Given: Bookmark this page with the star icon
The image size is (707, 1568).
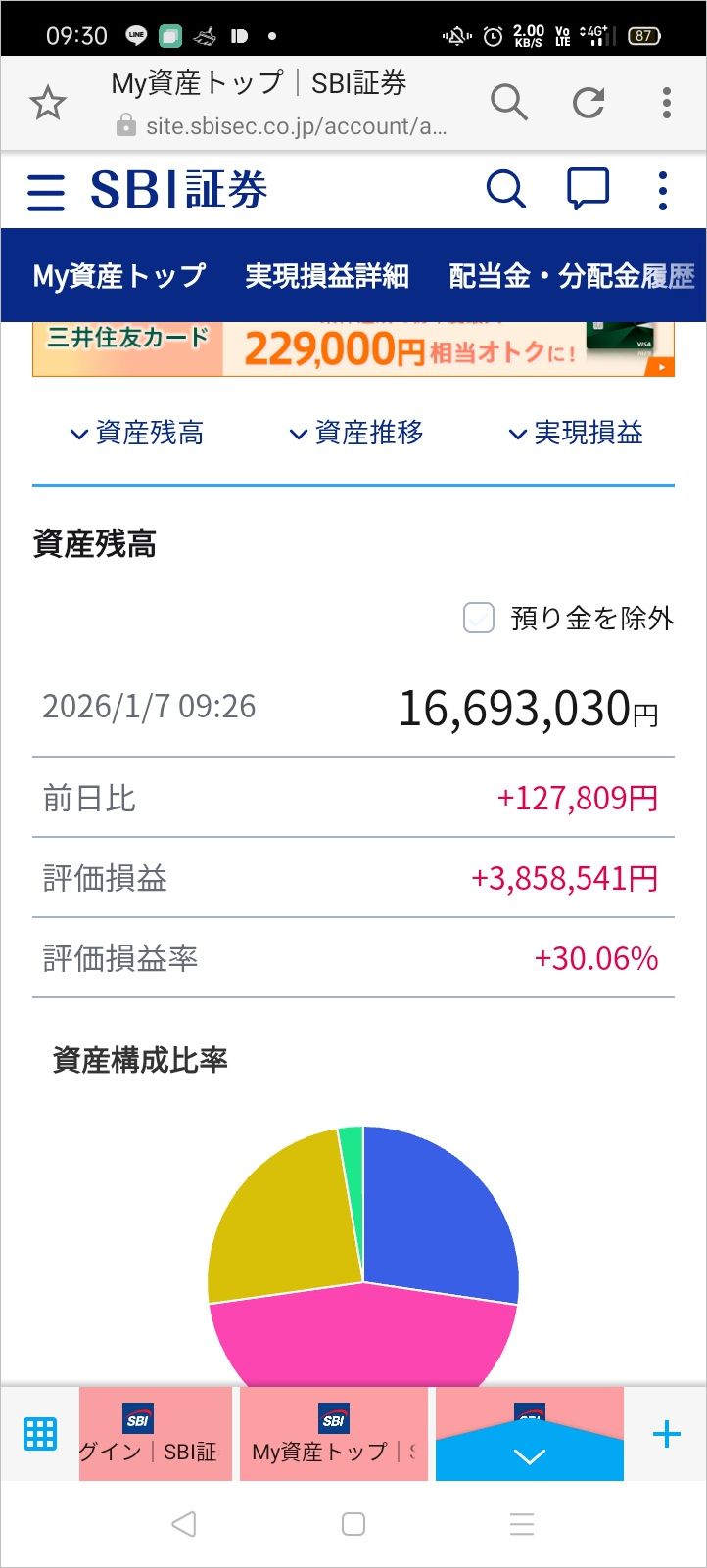Looking at the screenshot, I should tap(47, 103).
